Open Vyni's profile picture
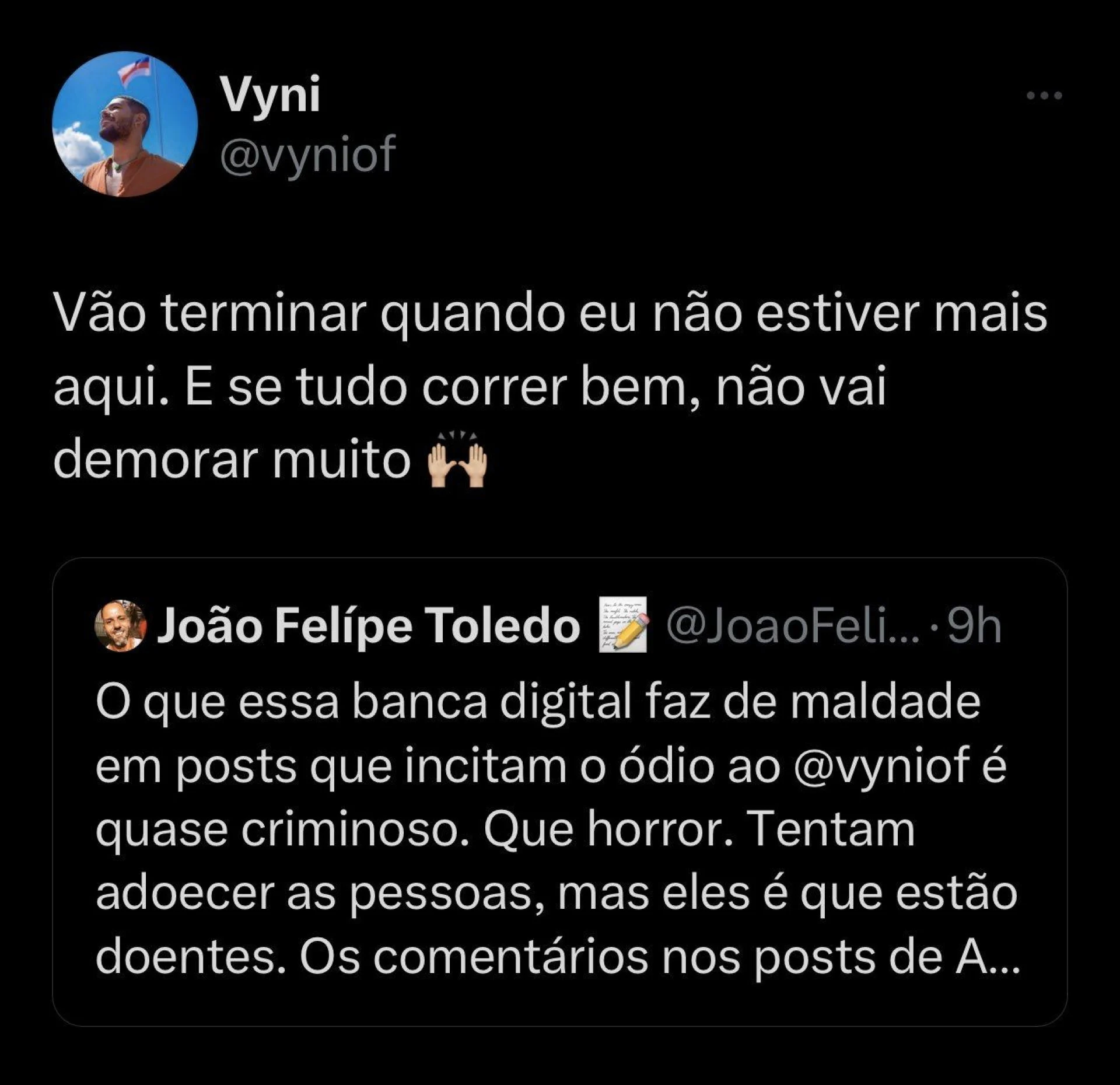Screen dimensions: 1120x1085 coord(125,124)
